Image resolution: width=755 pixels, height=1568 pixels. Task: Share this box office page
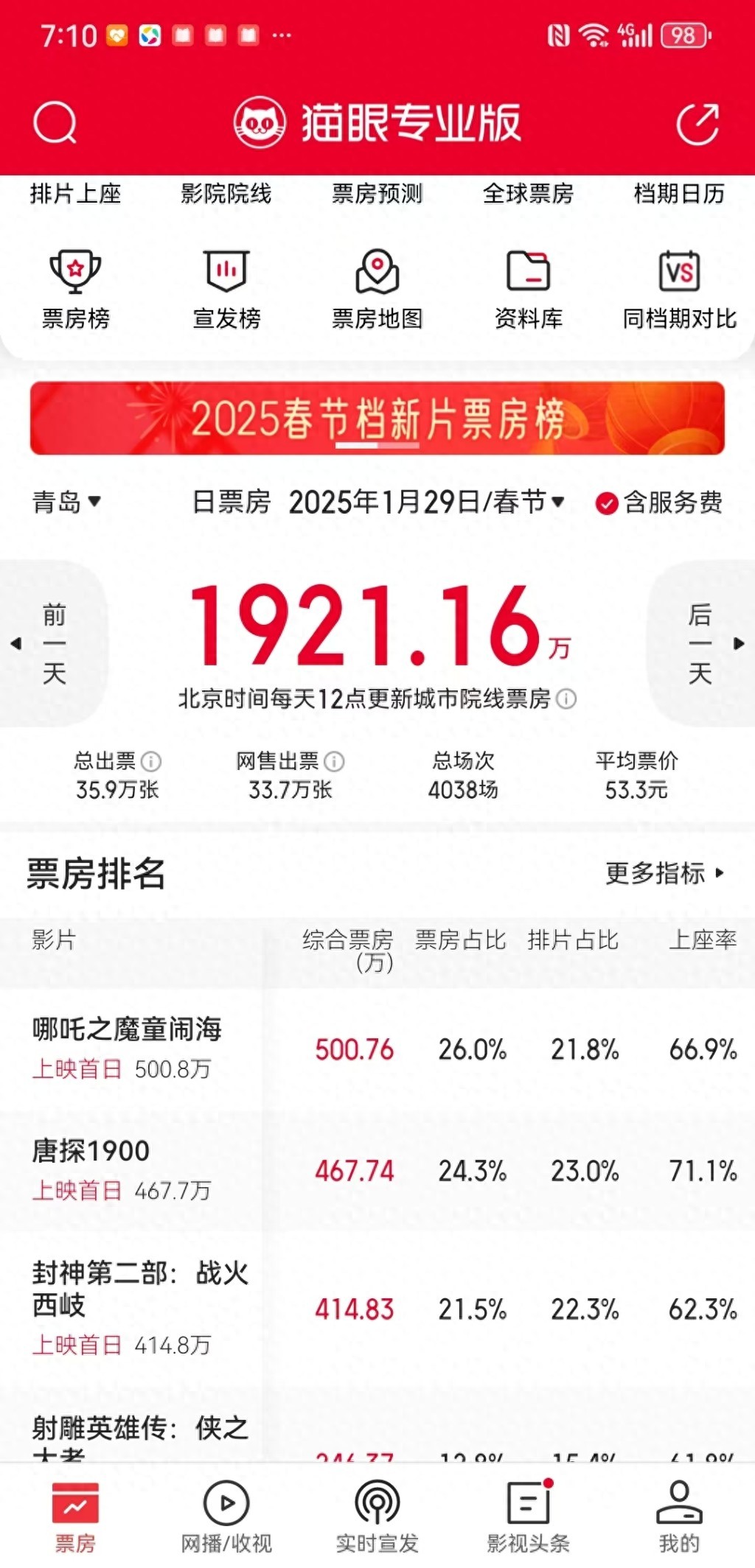pos(697,124)
